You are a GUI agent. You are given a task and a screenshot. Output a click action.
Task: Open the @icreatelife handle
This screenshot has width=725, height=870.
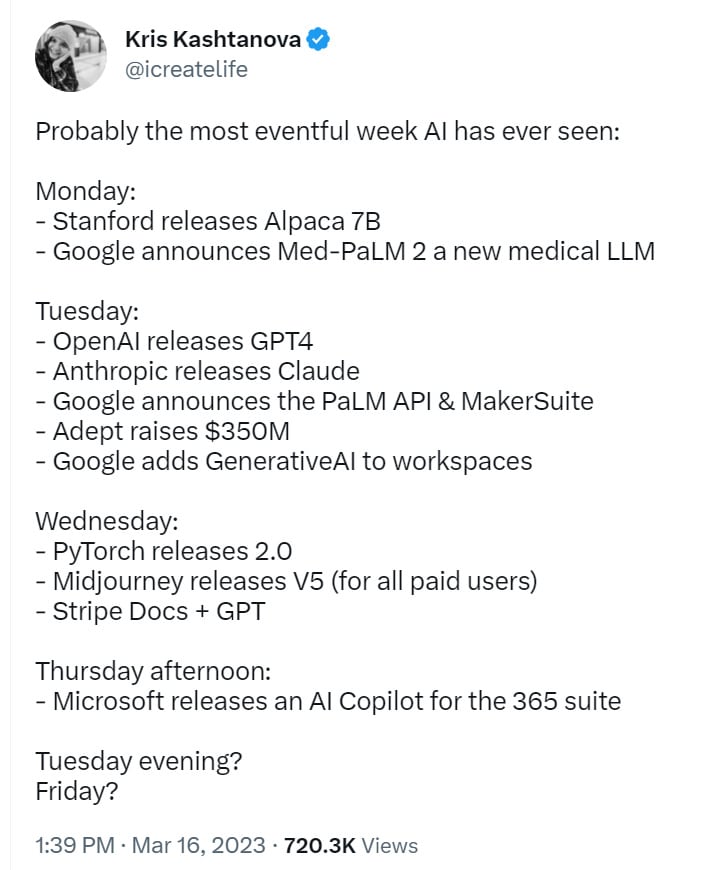[185, 69]
